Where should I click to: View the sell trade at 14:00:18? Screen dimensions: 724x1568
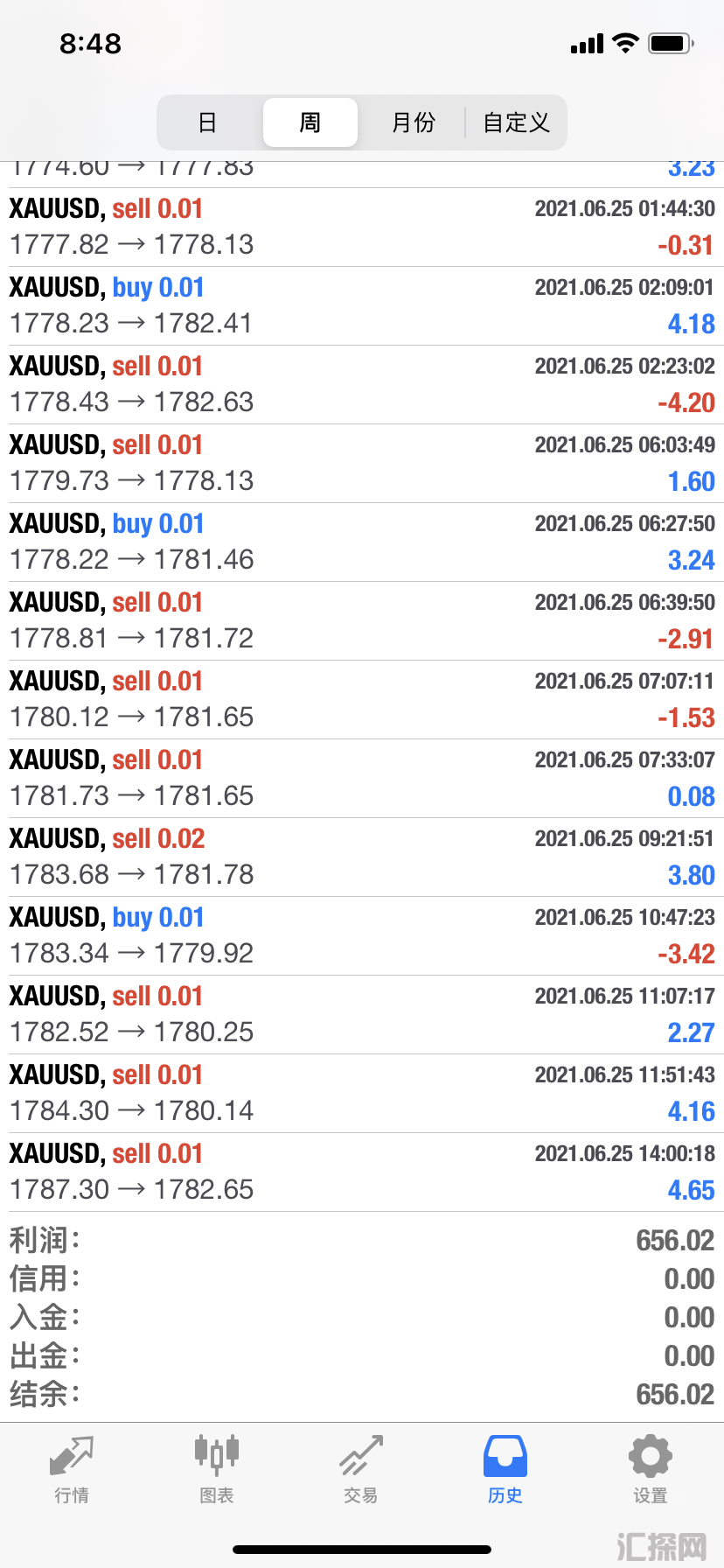362,1172
